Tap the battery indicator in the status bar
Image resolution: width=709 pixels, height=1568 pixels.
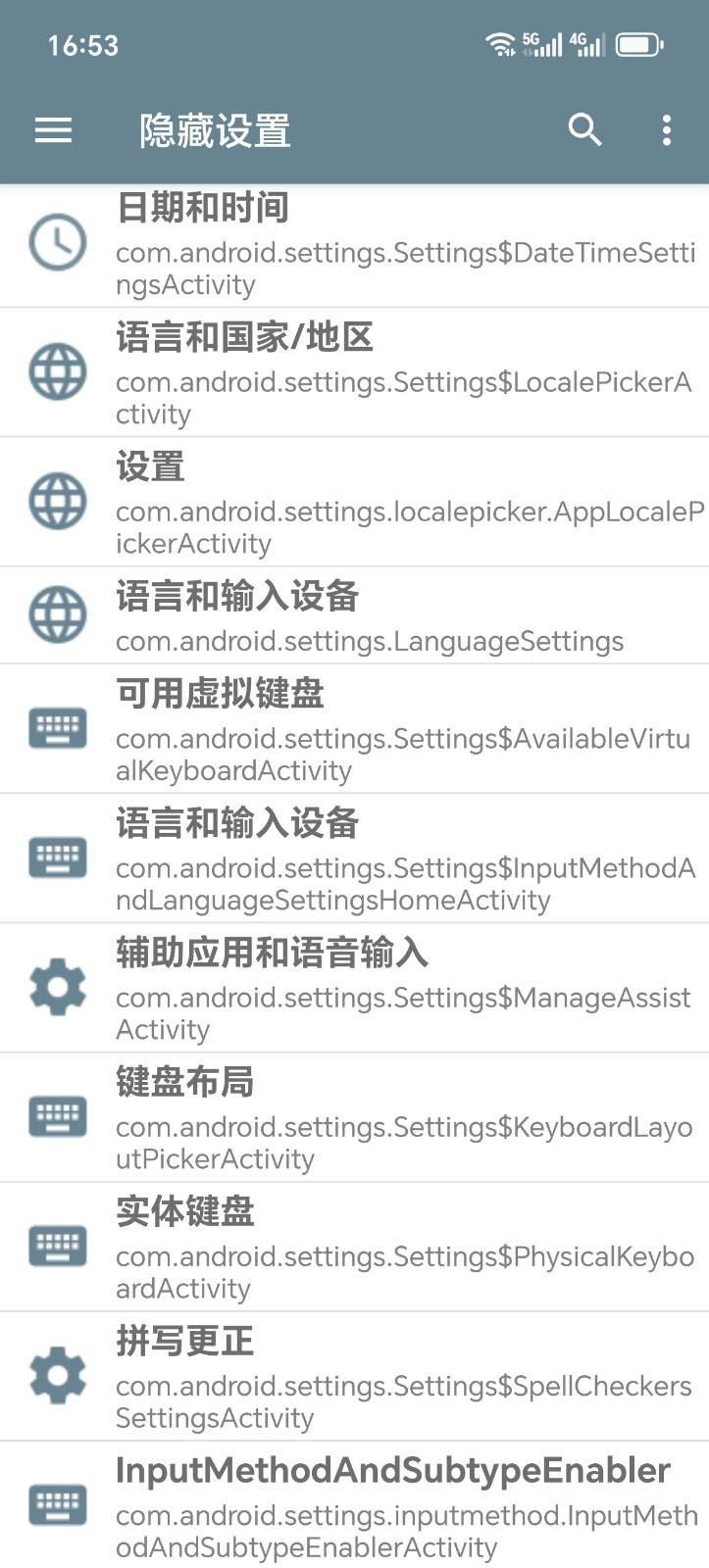(x=638, y=44)
